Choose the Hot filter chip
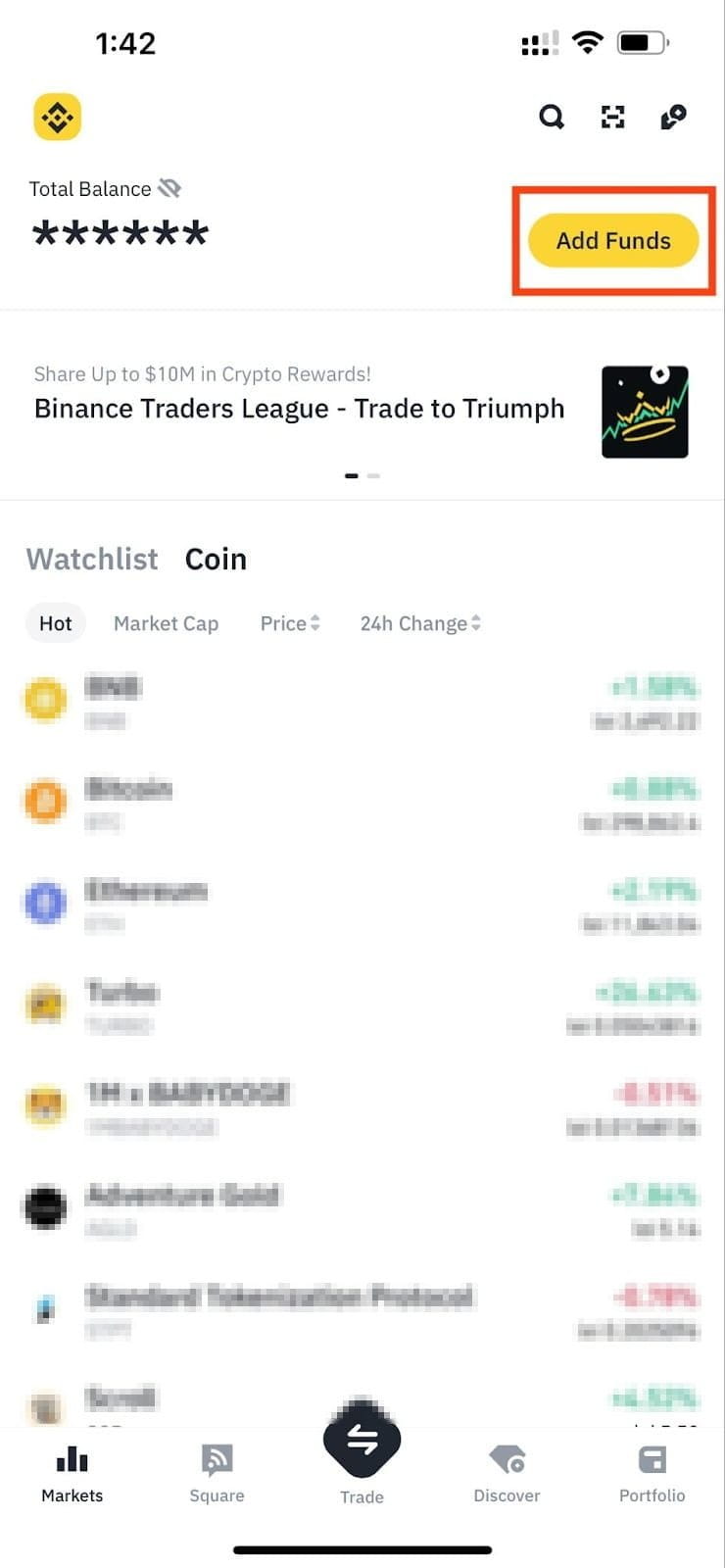Image resolution: width=725 pixels, height=1568 pixels. 56,623
